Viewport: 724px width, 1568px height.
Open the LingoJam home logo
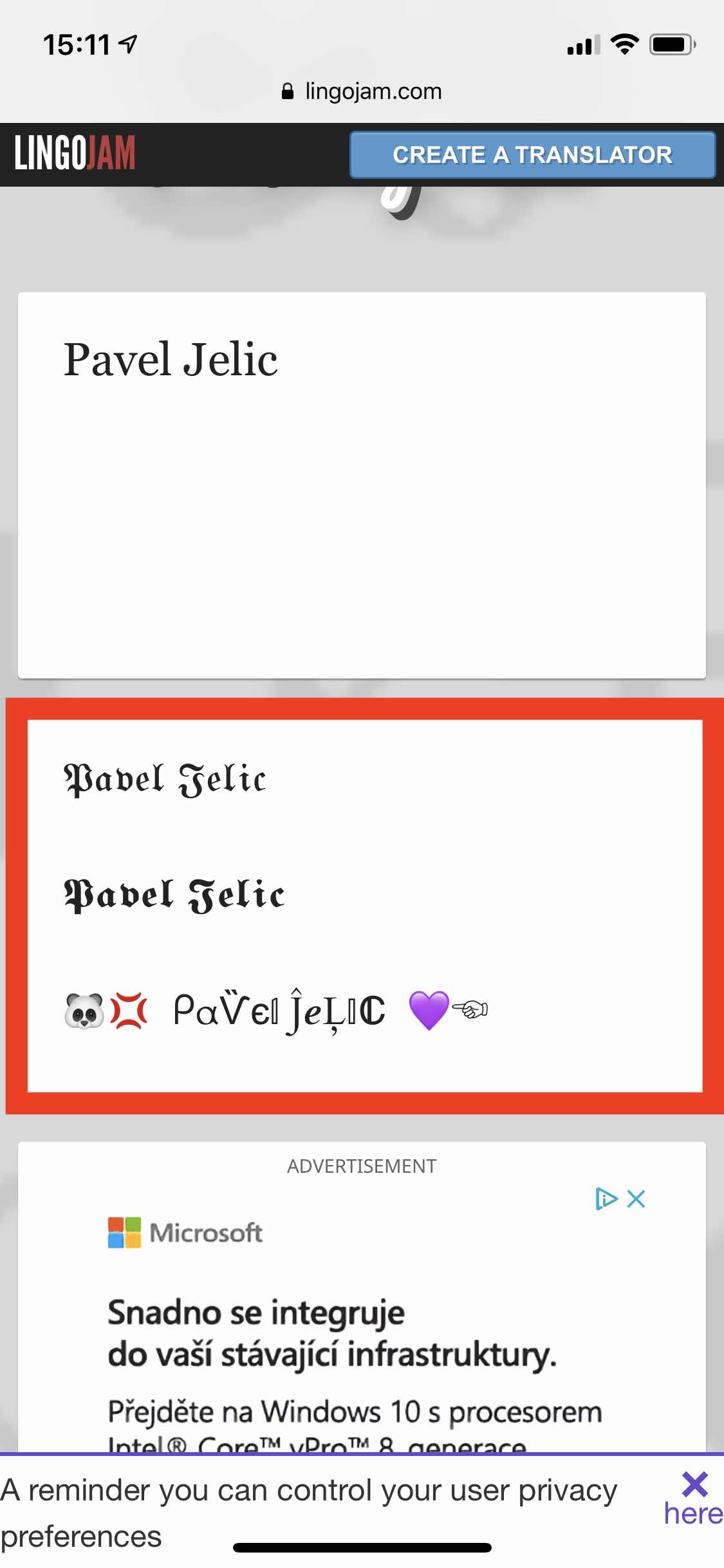point(75,153)
